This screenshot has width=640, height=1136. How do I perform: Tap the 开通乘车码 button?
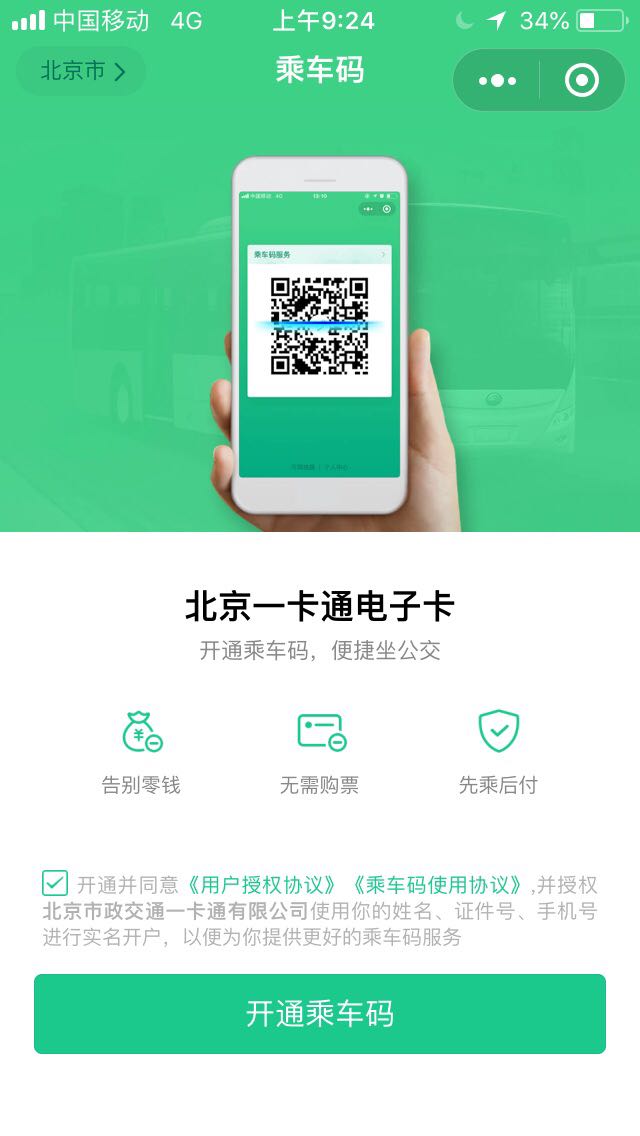coord(320,1013)
